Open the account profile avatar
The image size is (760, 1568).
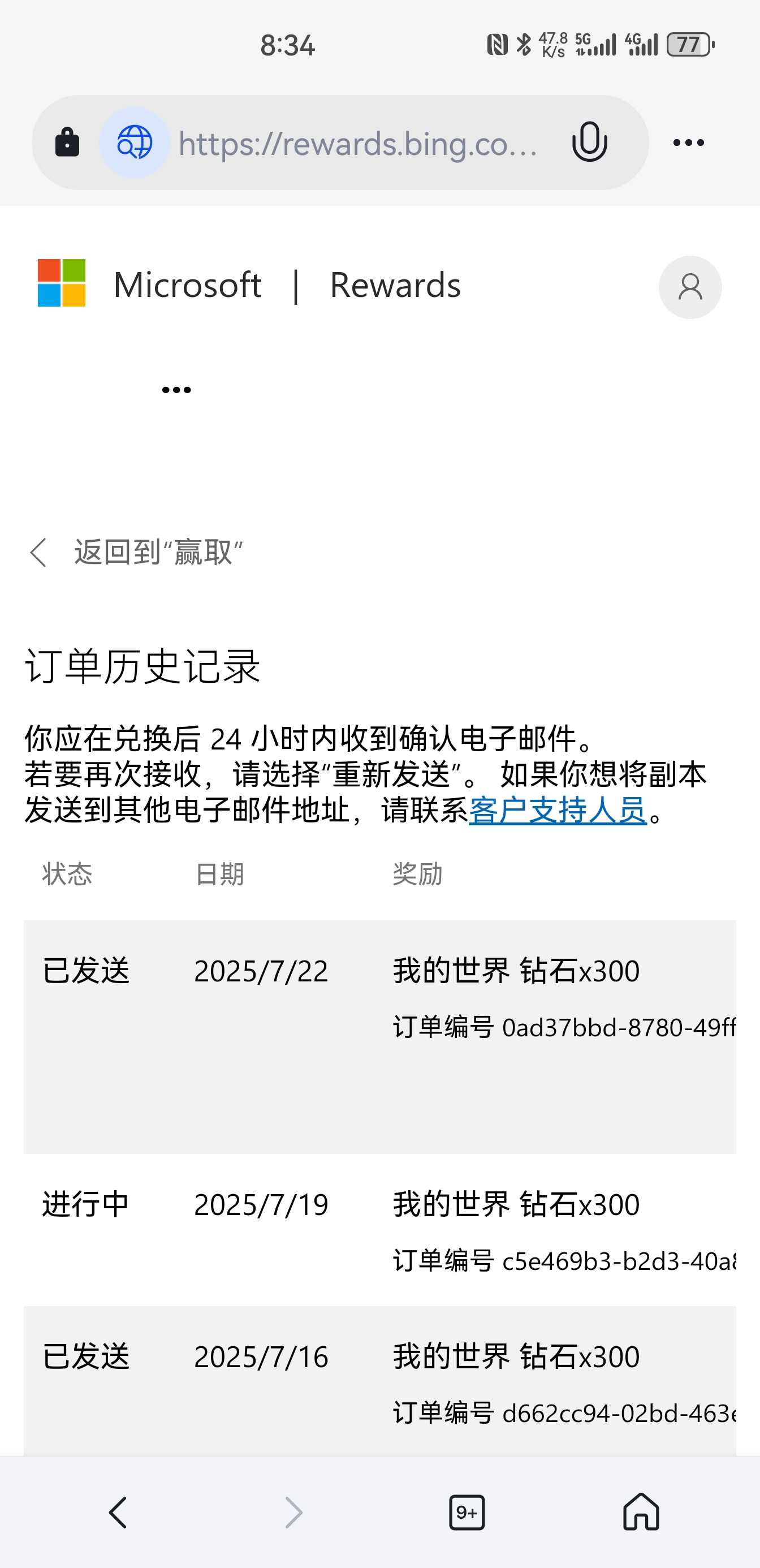689,287
